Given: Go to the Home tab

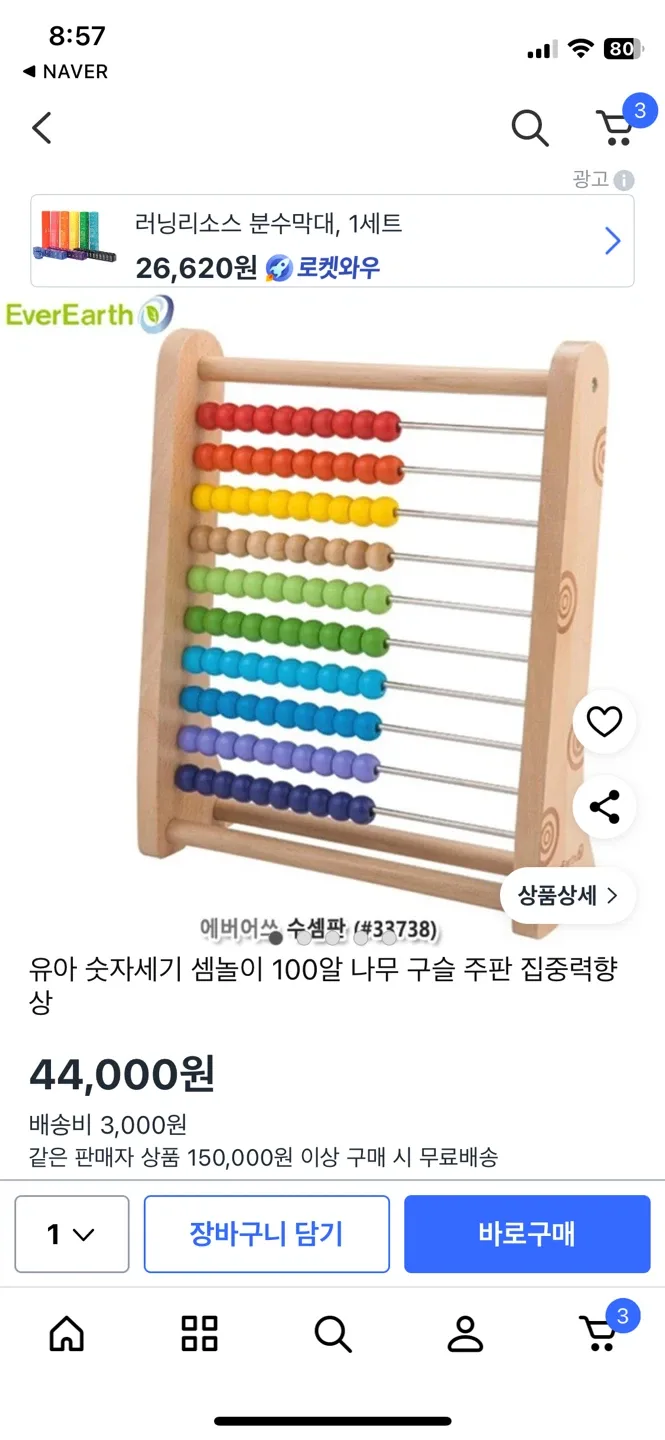Looking at the screenshot, I should (x=67, y=1333).
